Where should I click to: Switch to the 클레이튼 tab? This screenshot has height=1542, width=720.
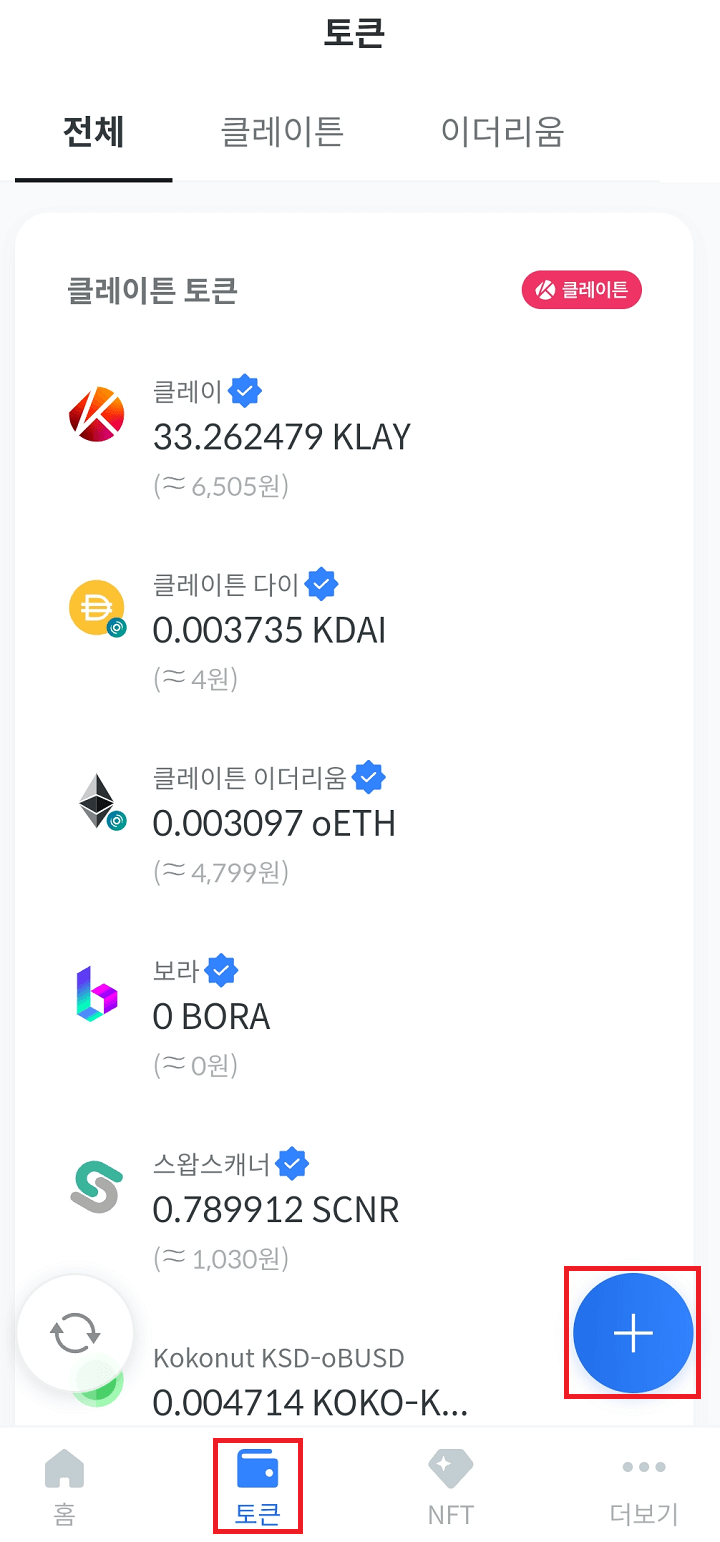282,131
